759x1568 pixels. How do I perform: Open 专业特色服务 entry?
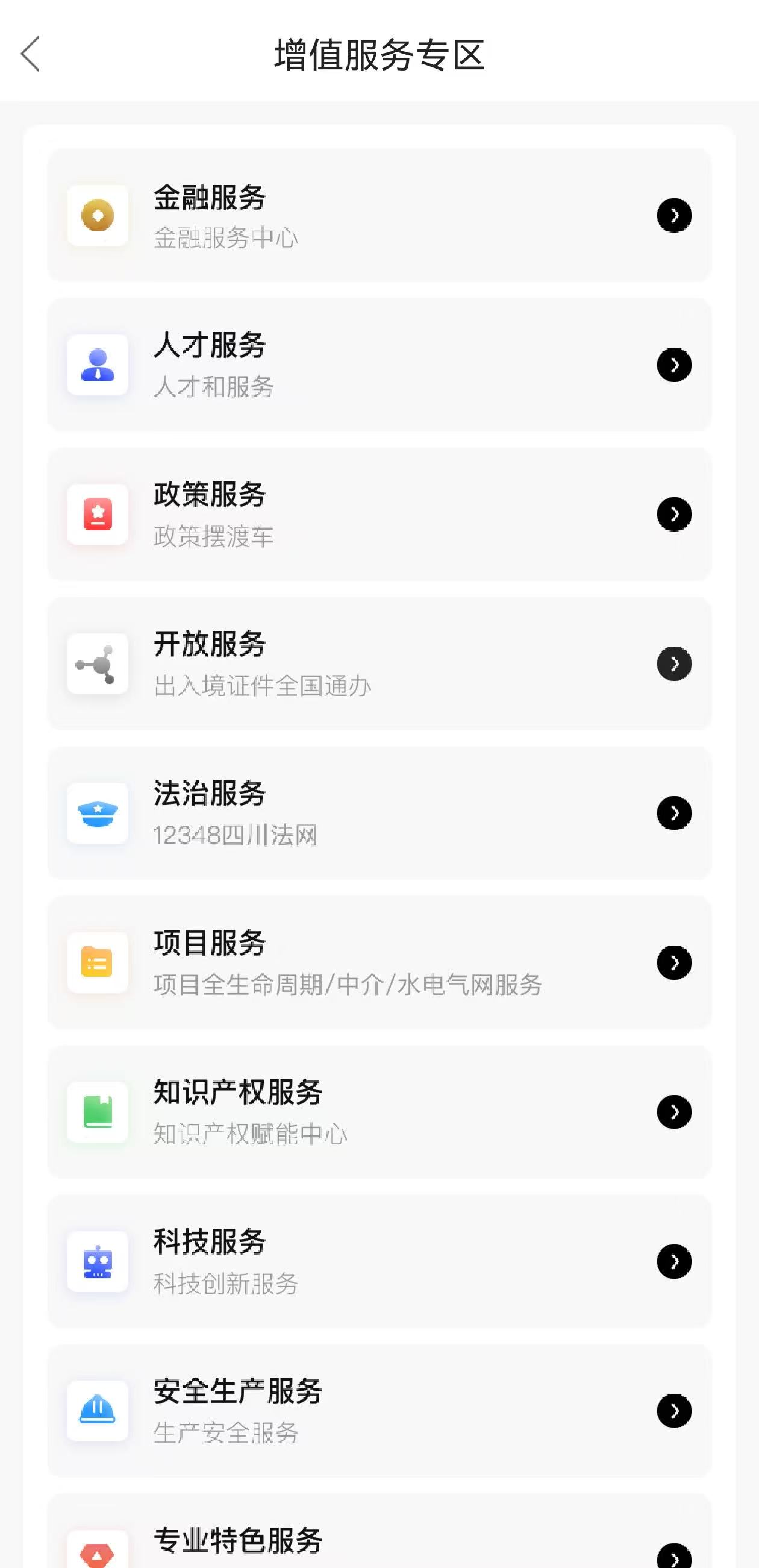pos(379,1531)
